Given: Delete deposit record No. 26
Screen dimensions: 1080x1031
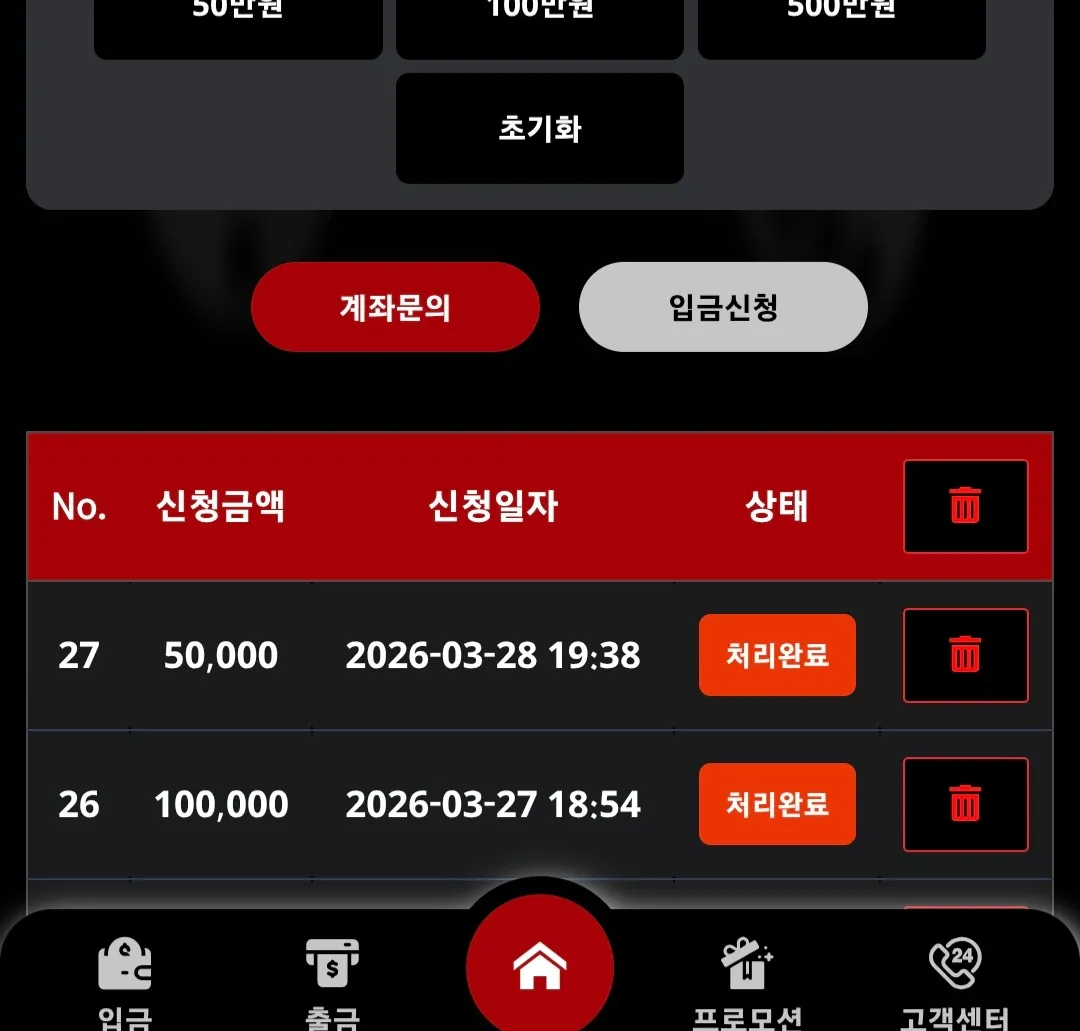Looking at the screenshot, I should pyautogui.click(x=966, y=804).
